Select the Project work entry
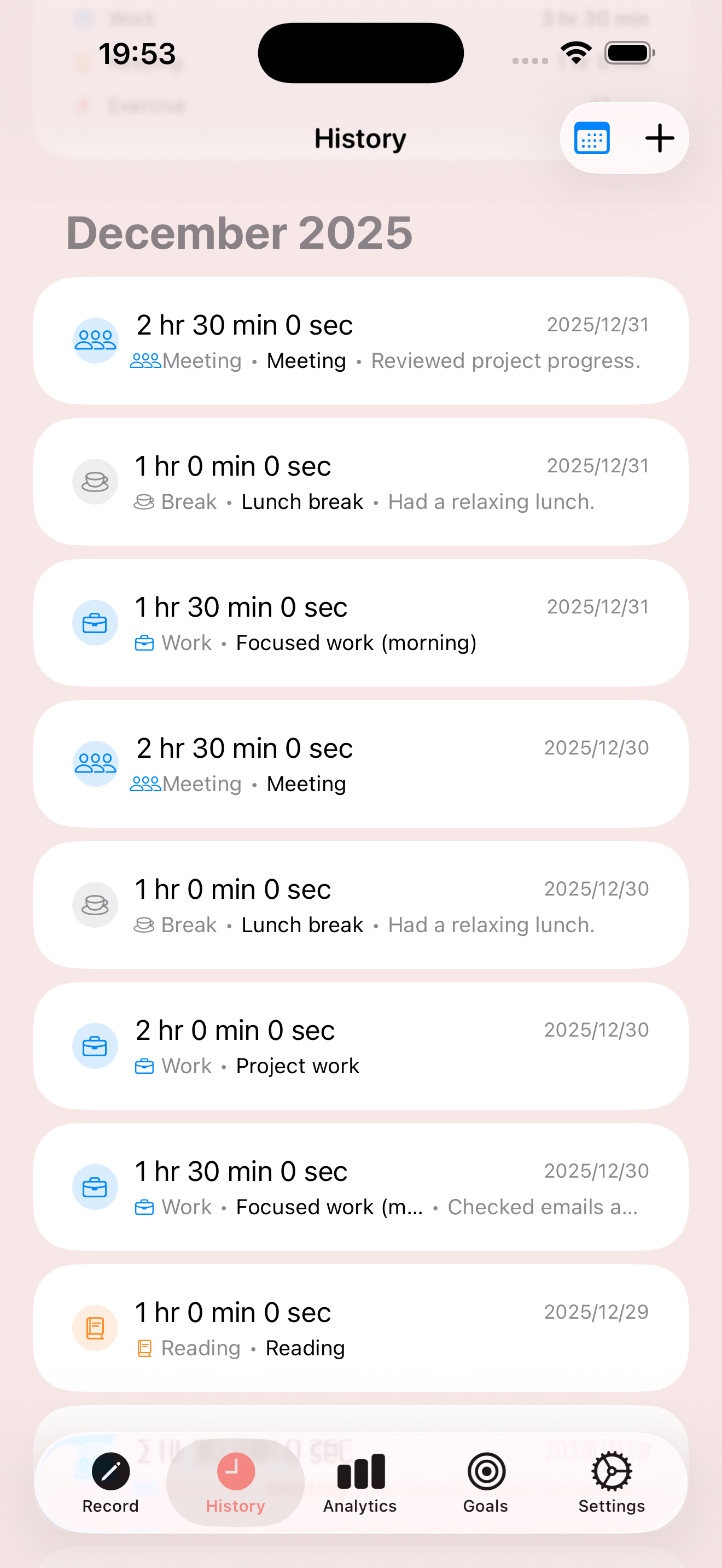Viewport: 722px width, 1568px height. (x=361, y=1046)
